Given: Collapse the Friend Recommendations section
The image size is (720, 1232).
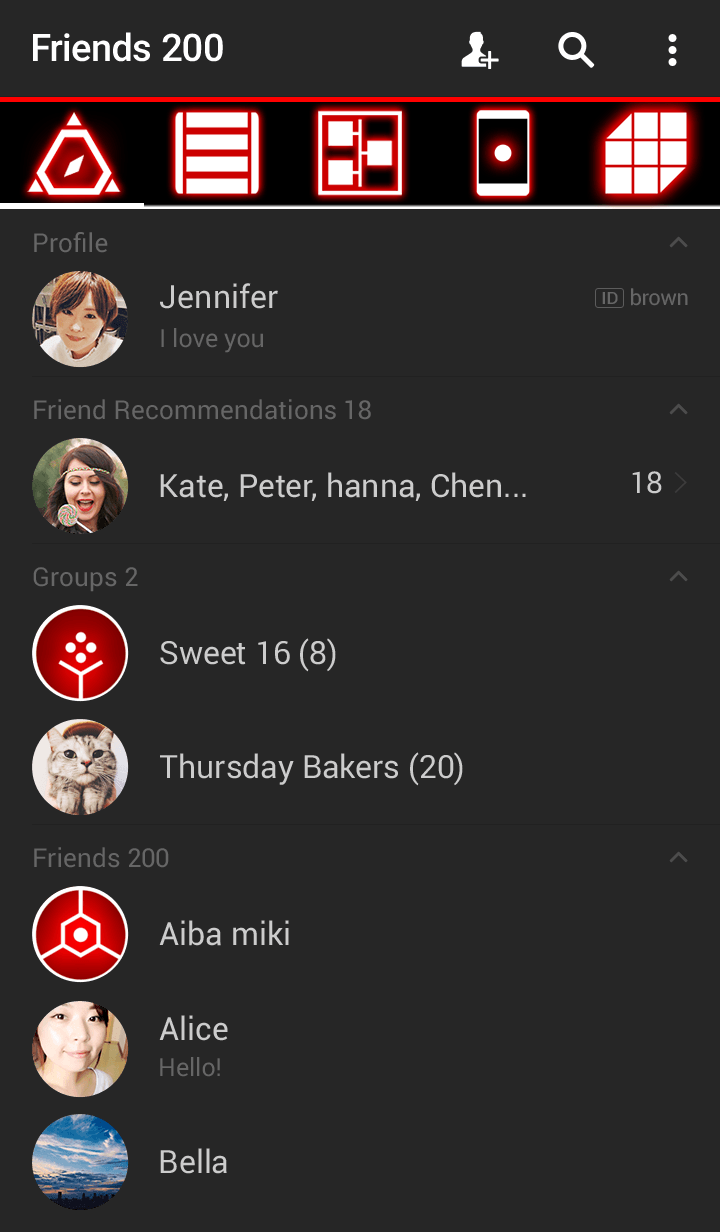Looking at the screenshot, I should click(678, 410).
